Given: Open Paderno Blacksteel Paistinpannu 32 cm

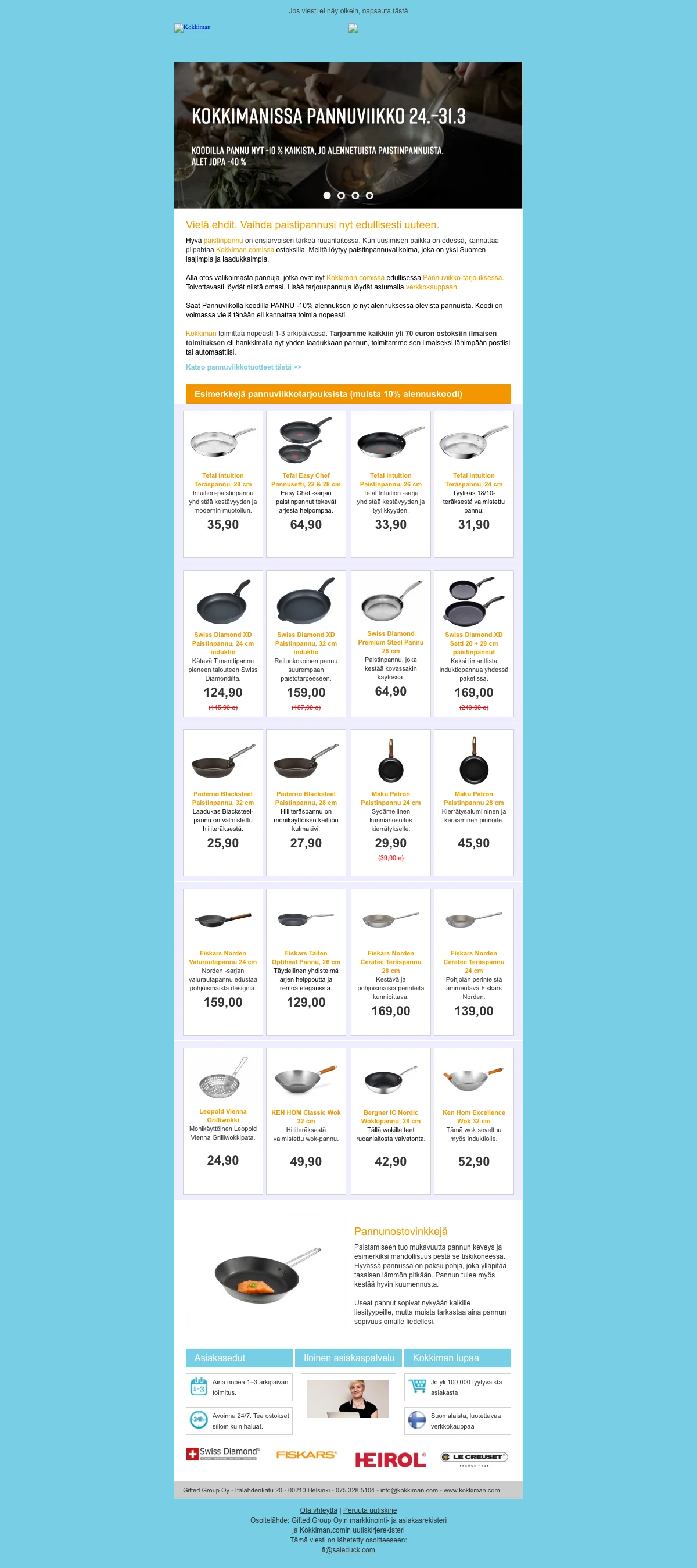Looking at the screenshot, I should pos(222,798).
